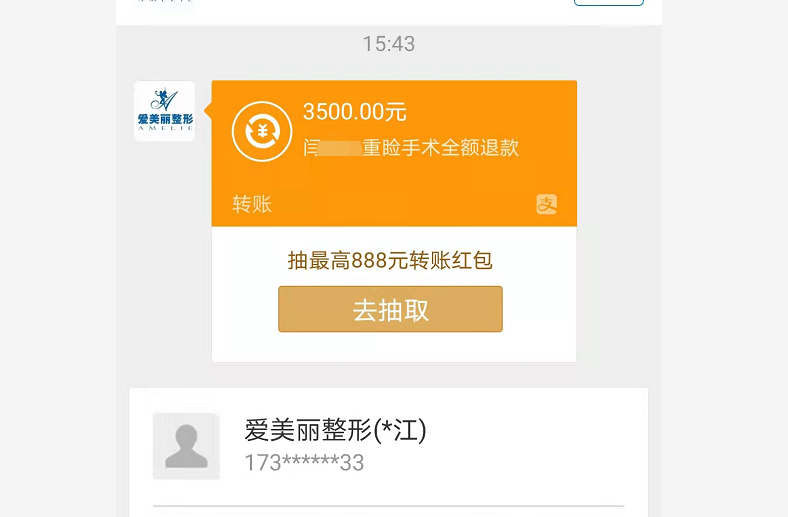The width and height of the screenshot is (788, 517).
Task: Tap the 去抽取 button
Action: [390, 309]
